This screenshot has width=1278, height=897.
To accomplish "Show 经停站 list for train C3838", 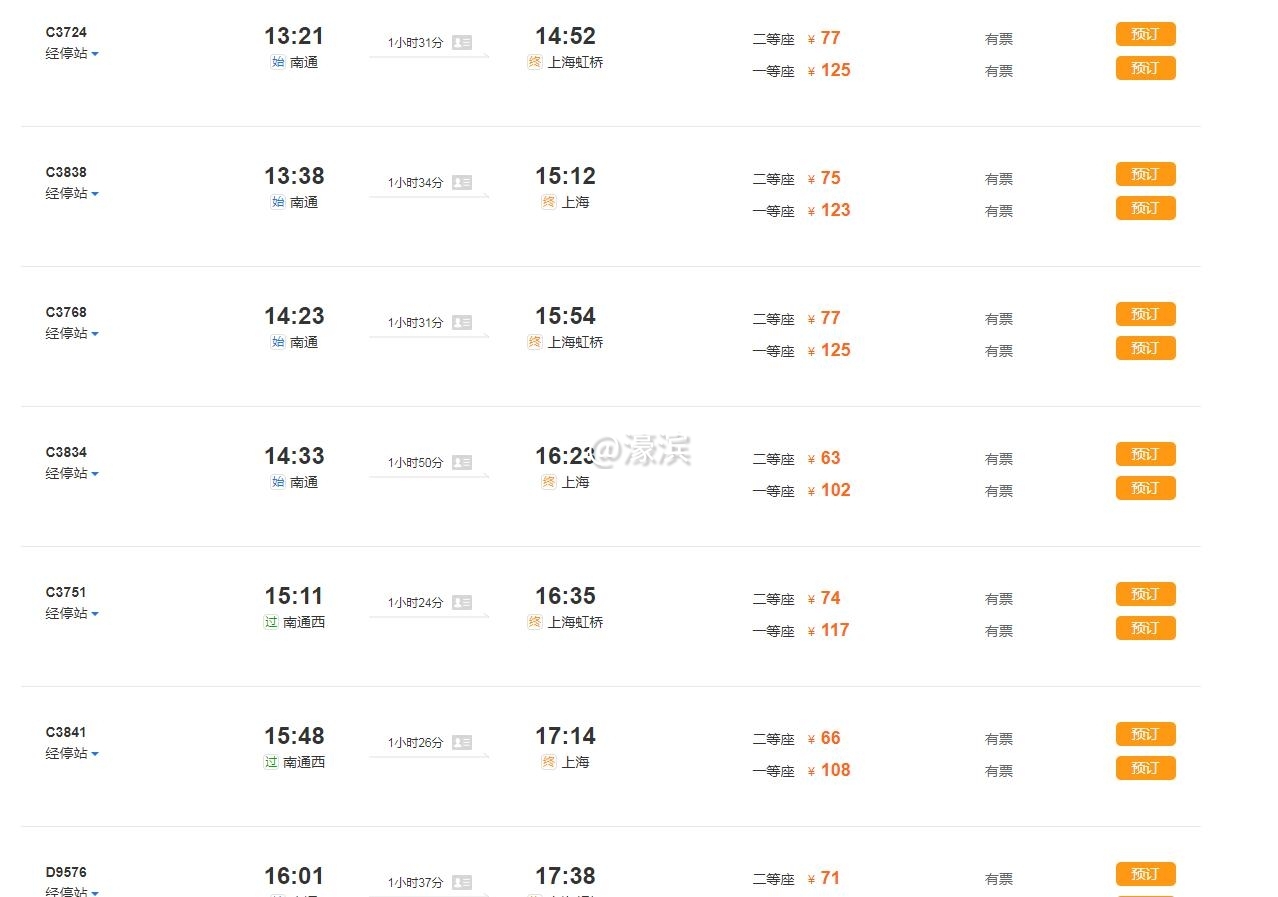I will pos(71,193).
